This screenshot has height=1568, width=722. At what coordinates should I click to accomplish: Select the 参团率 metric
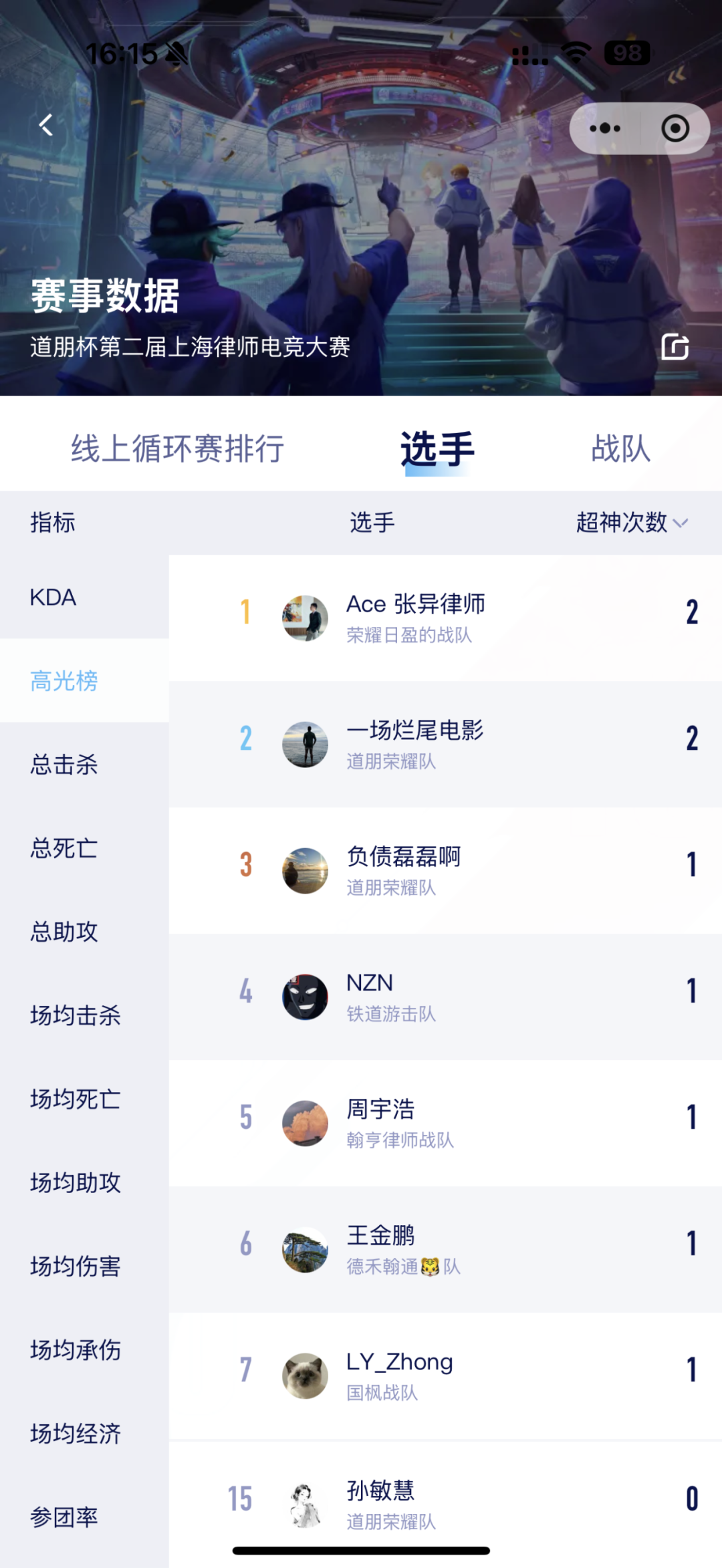tap(64, 1518)
